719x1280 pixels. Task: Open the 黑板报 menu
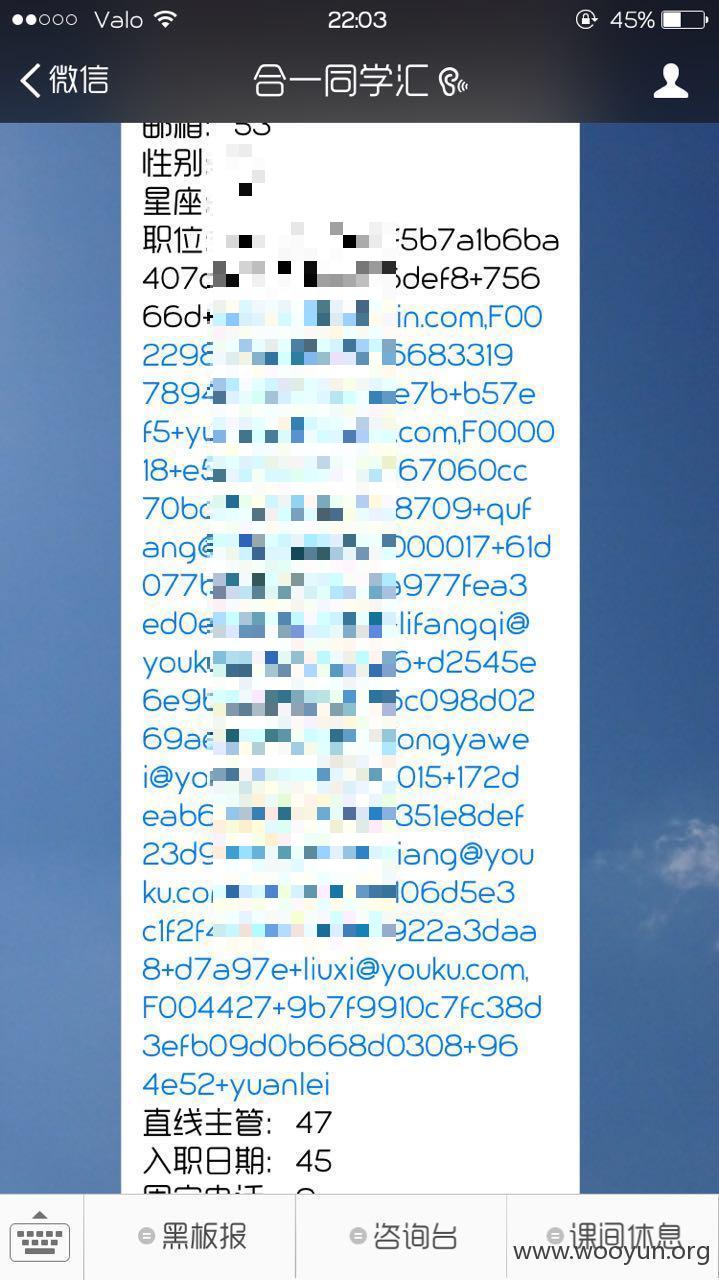pos(190,1237)
